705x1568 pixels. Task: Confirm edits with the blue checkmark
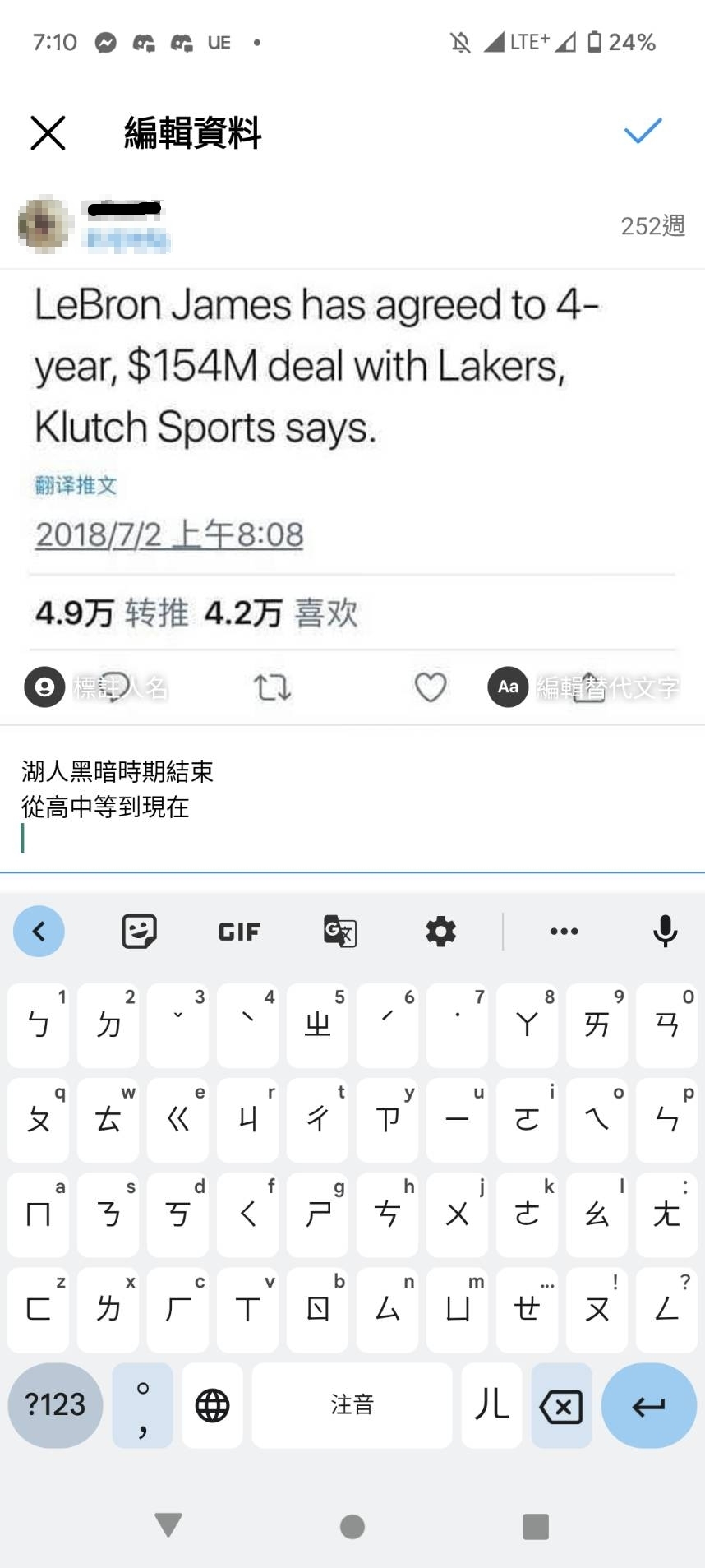[x=643, y=132]
